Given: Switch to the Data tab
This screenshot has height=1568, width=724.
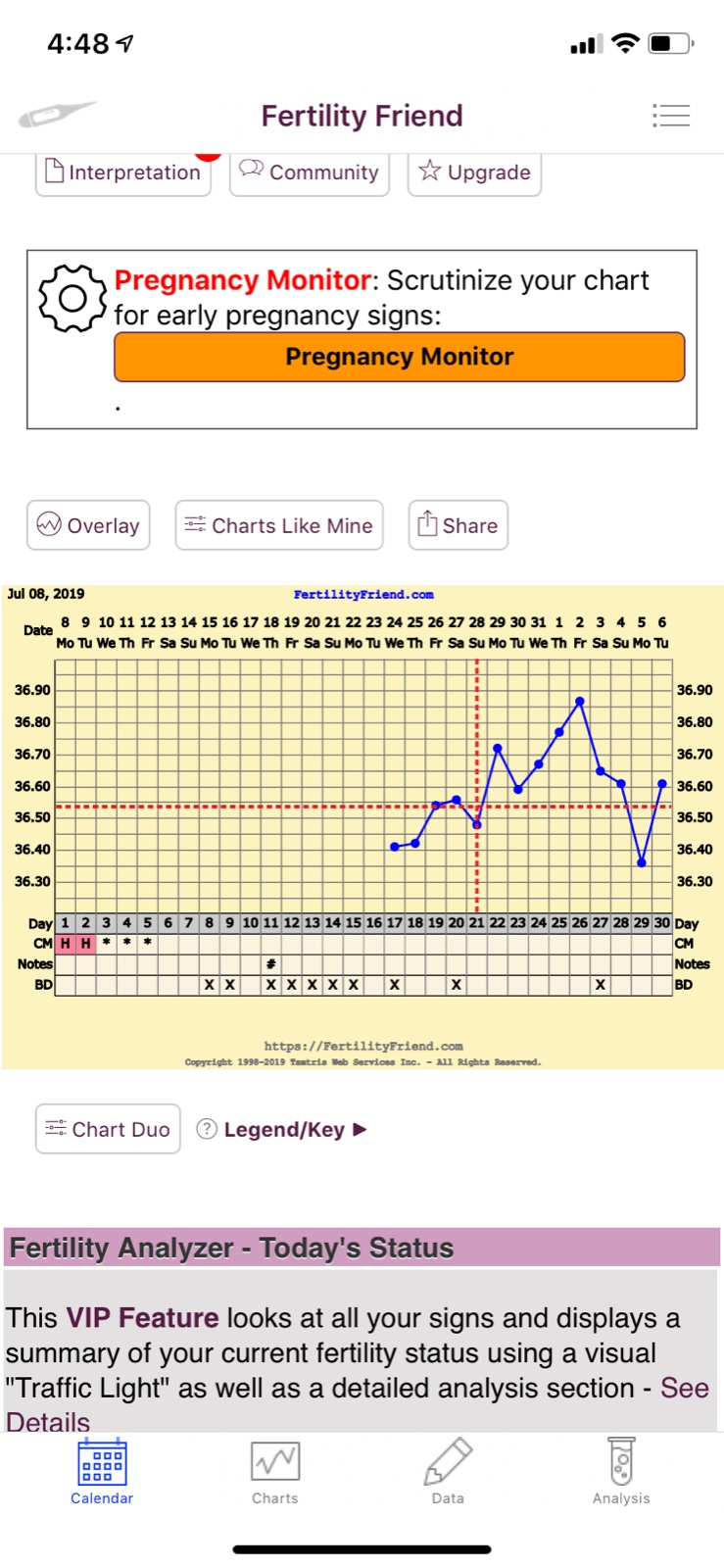Looking at the screenshot, I should point(448,1472).
